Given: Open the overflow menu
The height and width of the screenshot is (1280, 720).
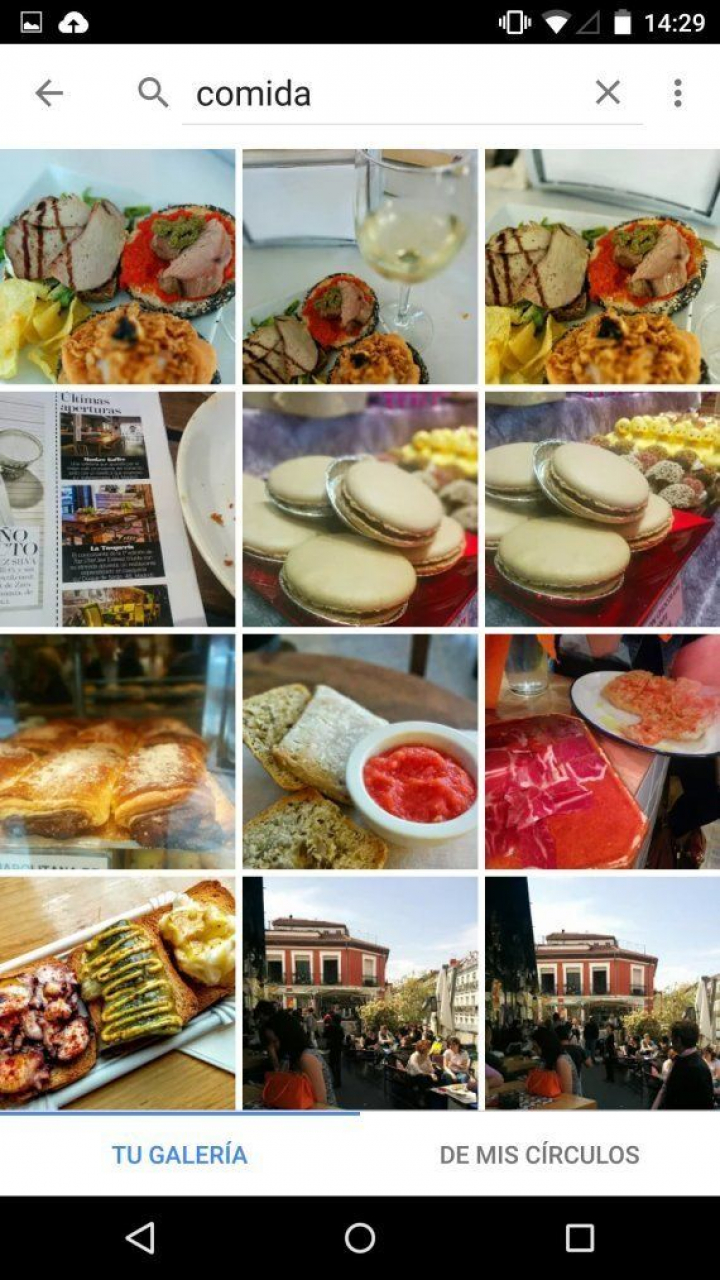Looking at the screenshot, I should pyautogui.click(x=677, y=93).
